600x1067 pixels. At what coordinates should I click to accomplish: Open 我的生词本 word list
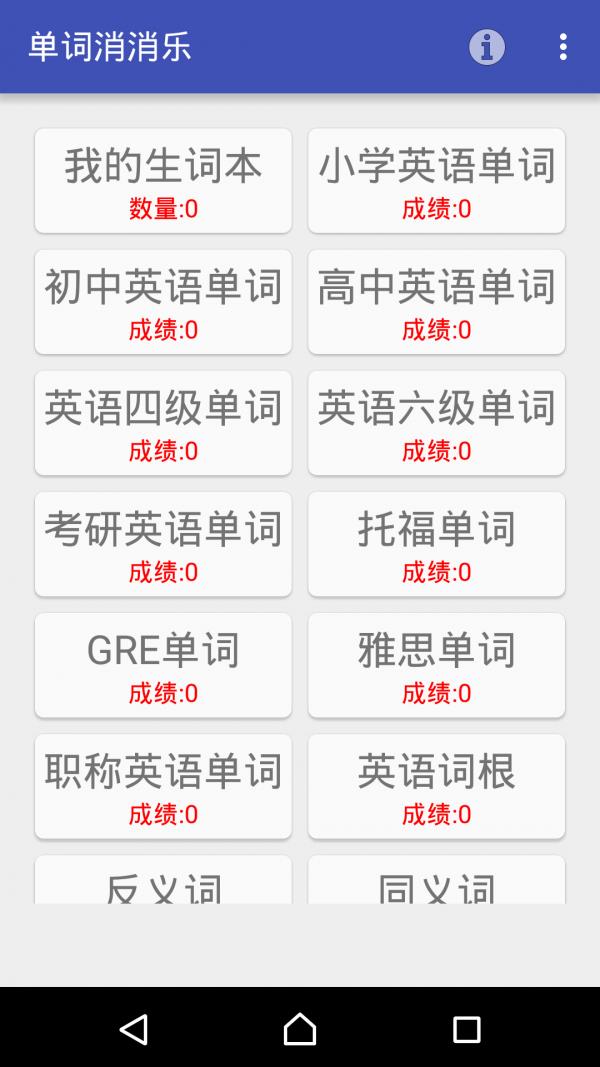(163, 181)
